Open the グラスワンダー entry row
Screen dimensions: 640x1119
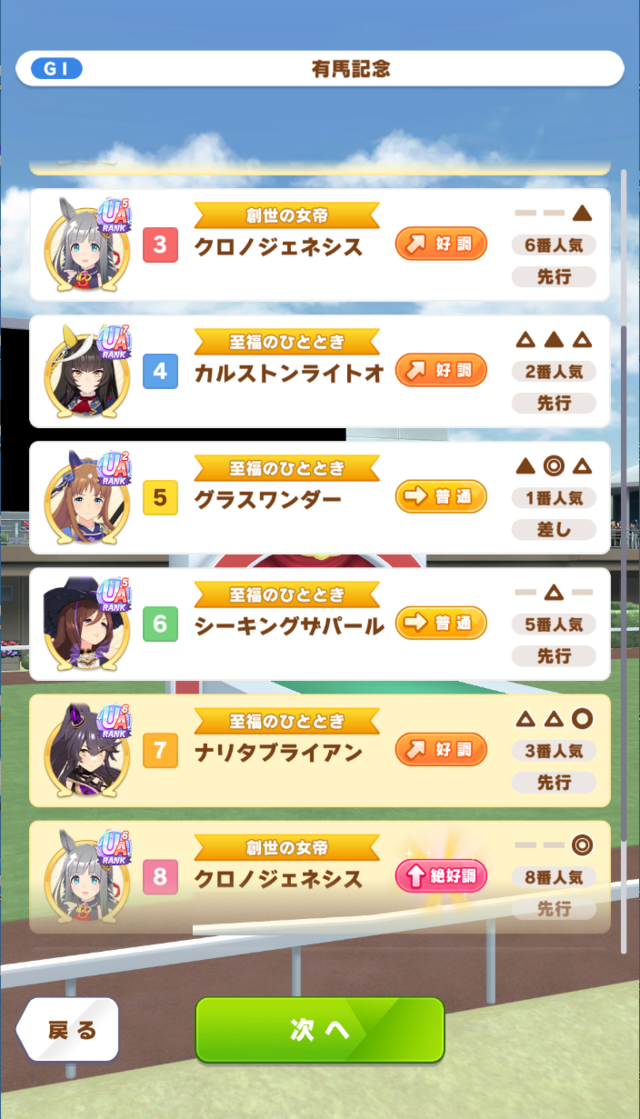pyautogui.click(x=319, y=497)
